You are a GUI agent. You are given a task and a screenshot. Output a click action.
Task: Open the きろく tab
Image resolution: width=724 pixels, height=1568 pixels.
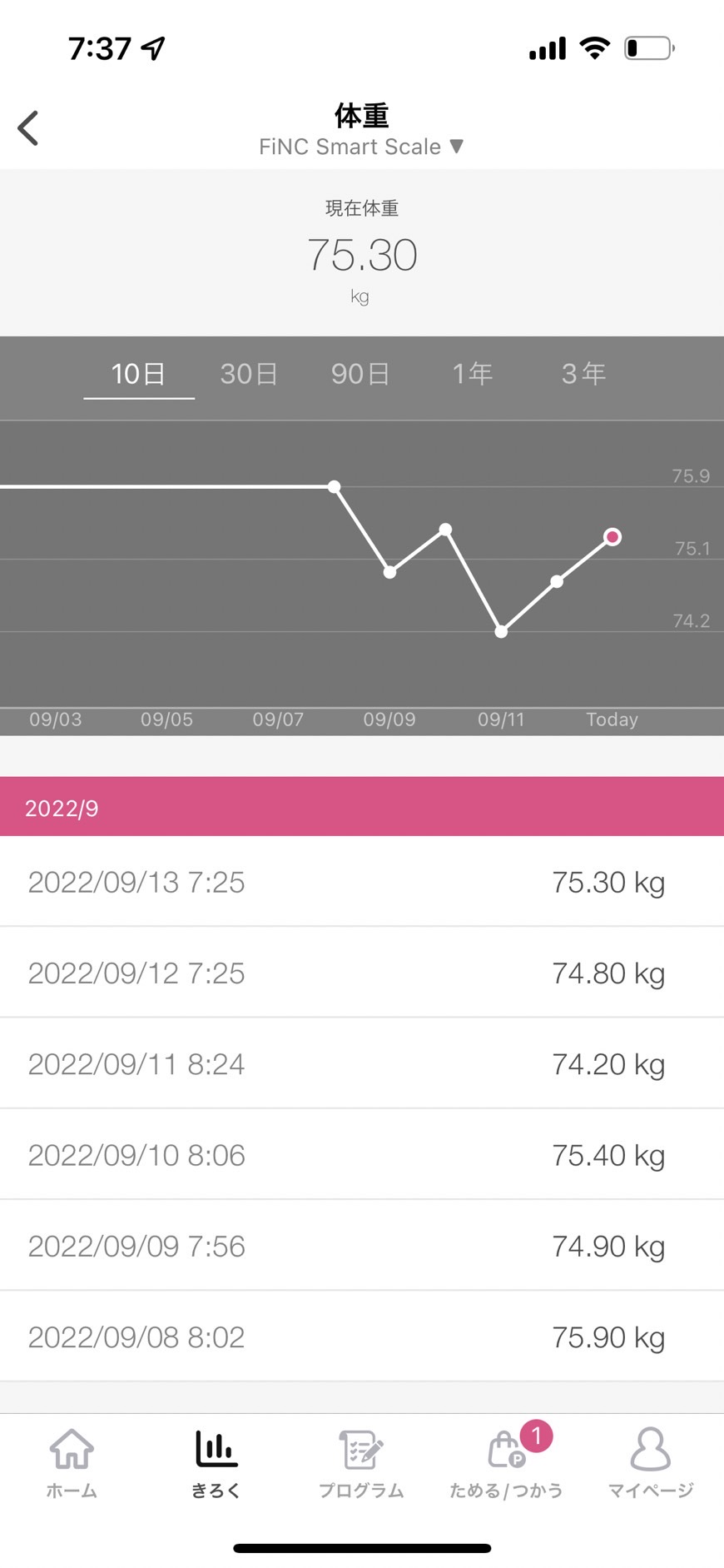[216, 1463]
